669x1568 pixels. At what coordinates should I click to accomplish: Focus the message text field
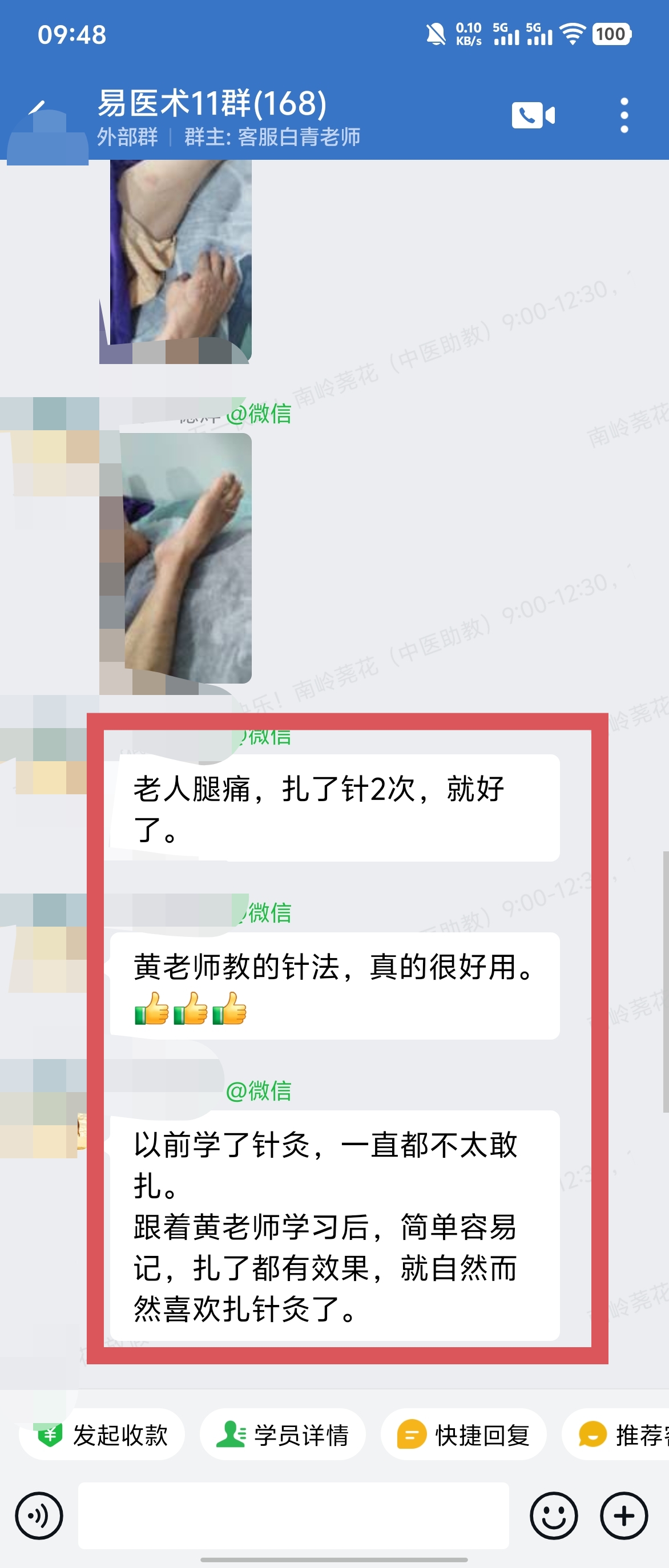[293, 1516]
